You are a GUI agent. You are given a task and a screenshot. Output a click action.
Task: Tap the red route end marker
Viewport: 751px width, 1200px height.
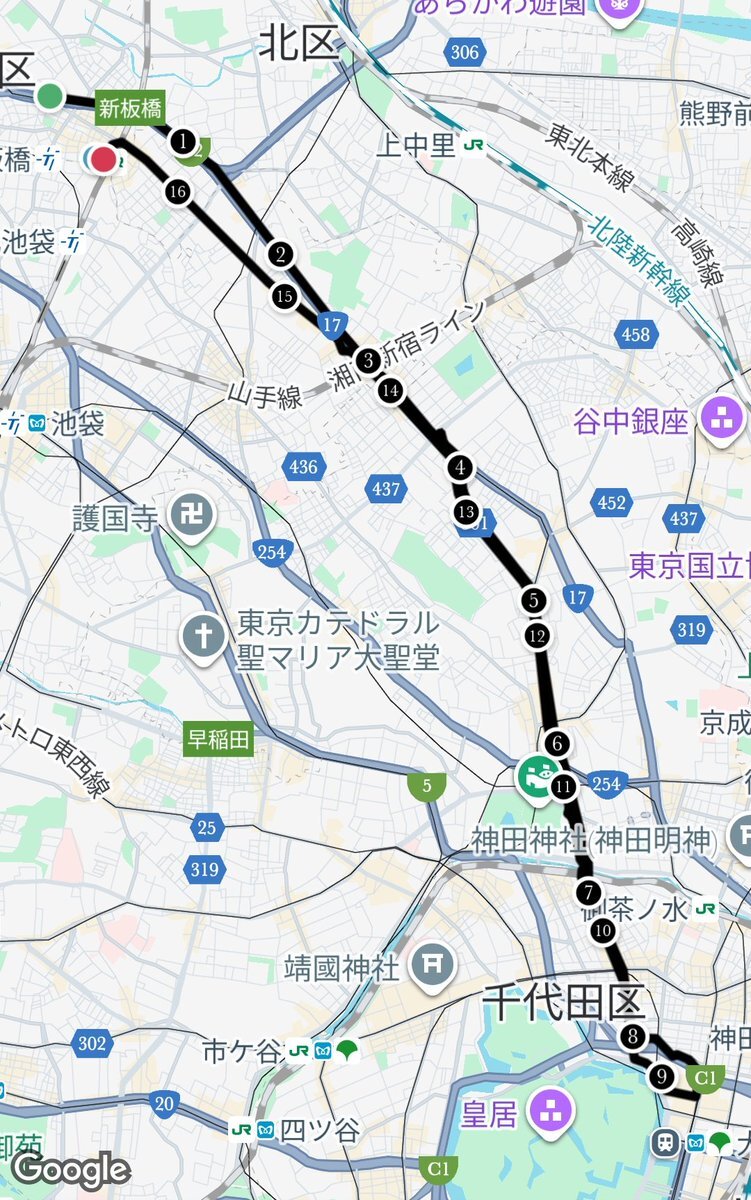(104, 159)
